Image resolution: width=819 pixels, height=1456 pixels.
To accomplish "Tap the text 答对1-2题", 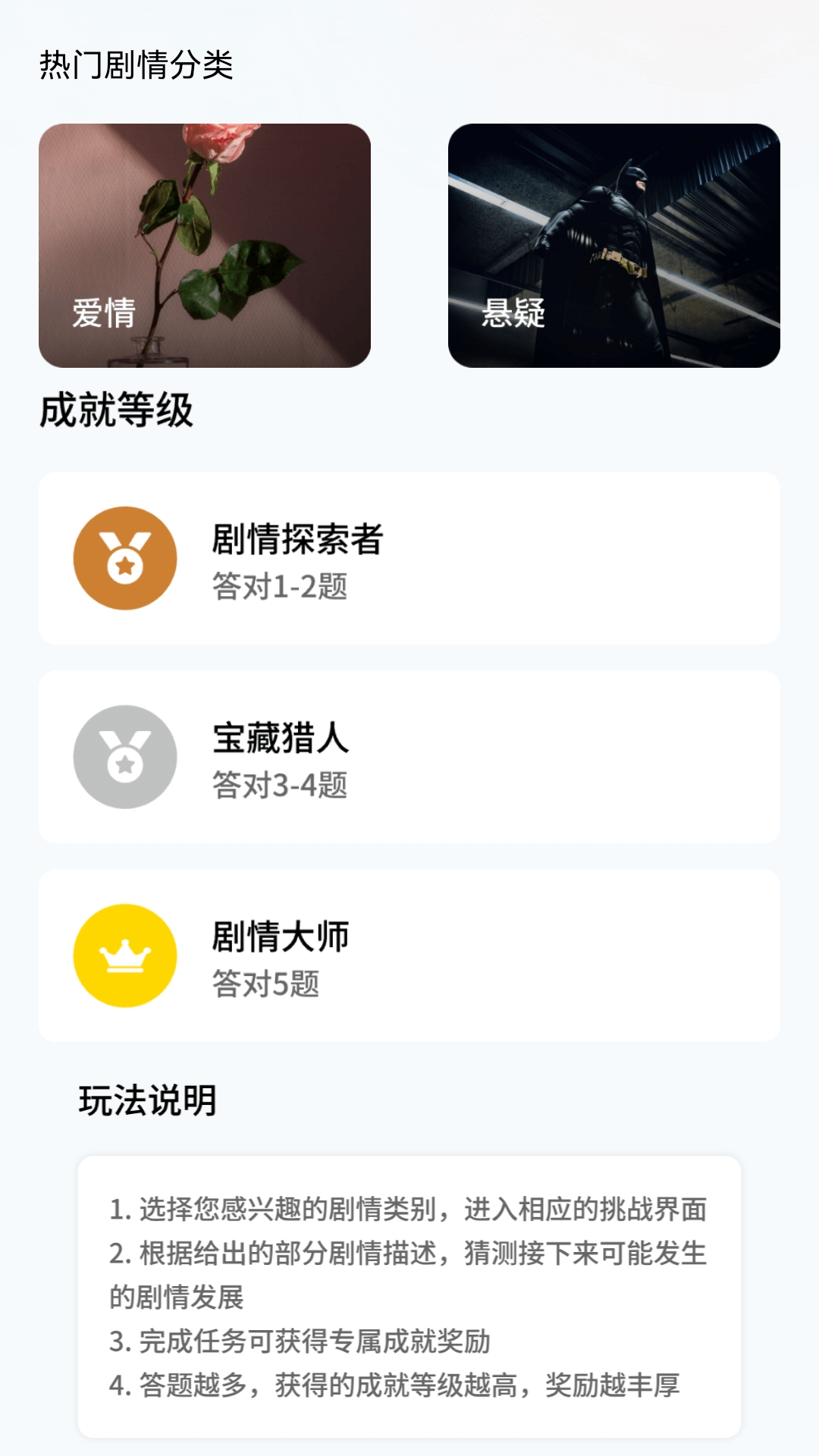I will click(x=278, y=585).
